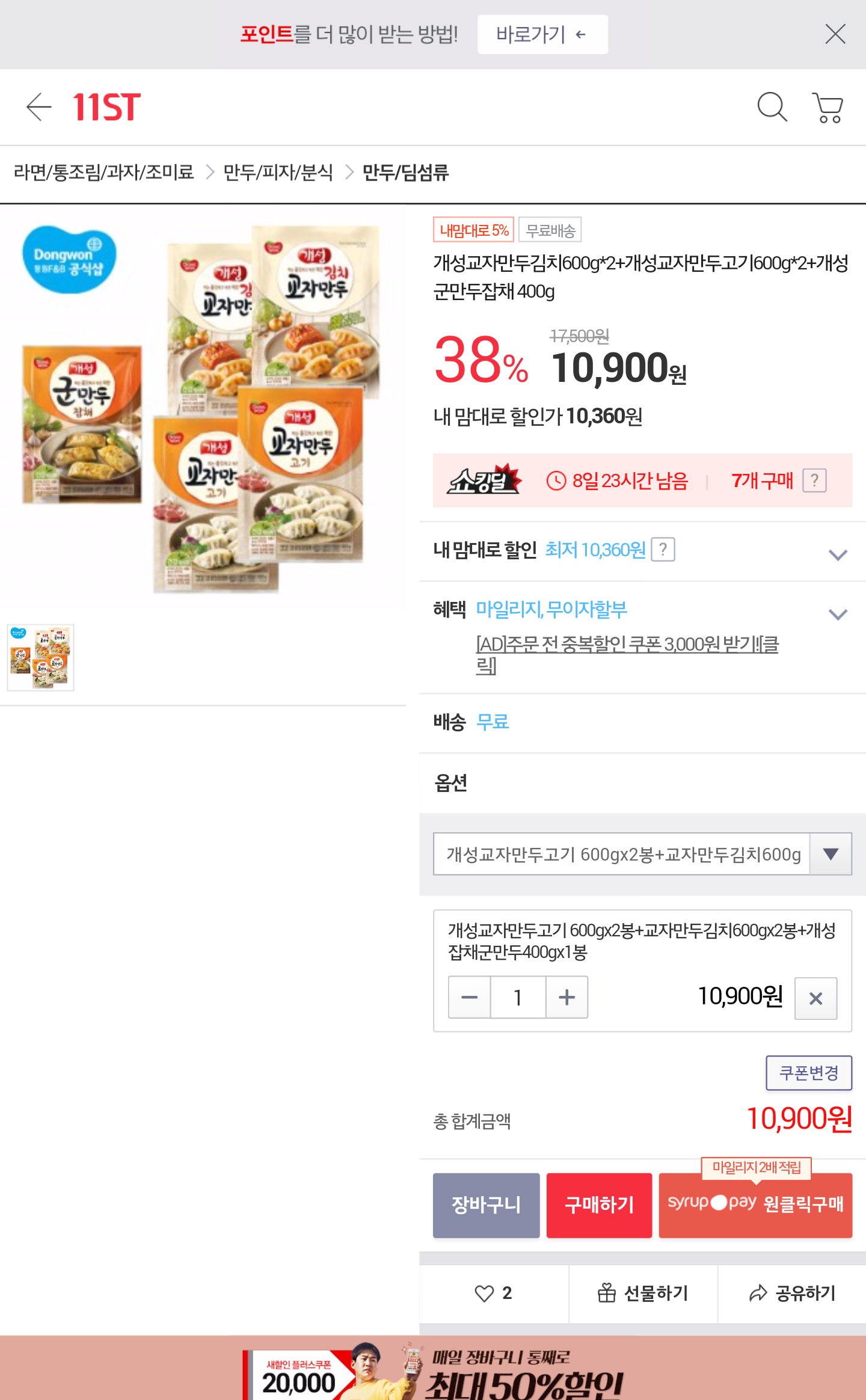Open 만두/피자/분식 breadcrumb category

pyautogui.click(x=278, y=173)
